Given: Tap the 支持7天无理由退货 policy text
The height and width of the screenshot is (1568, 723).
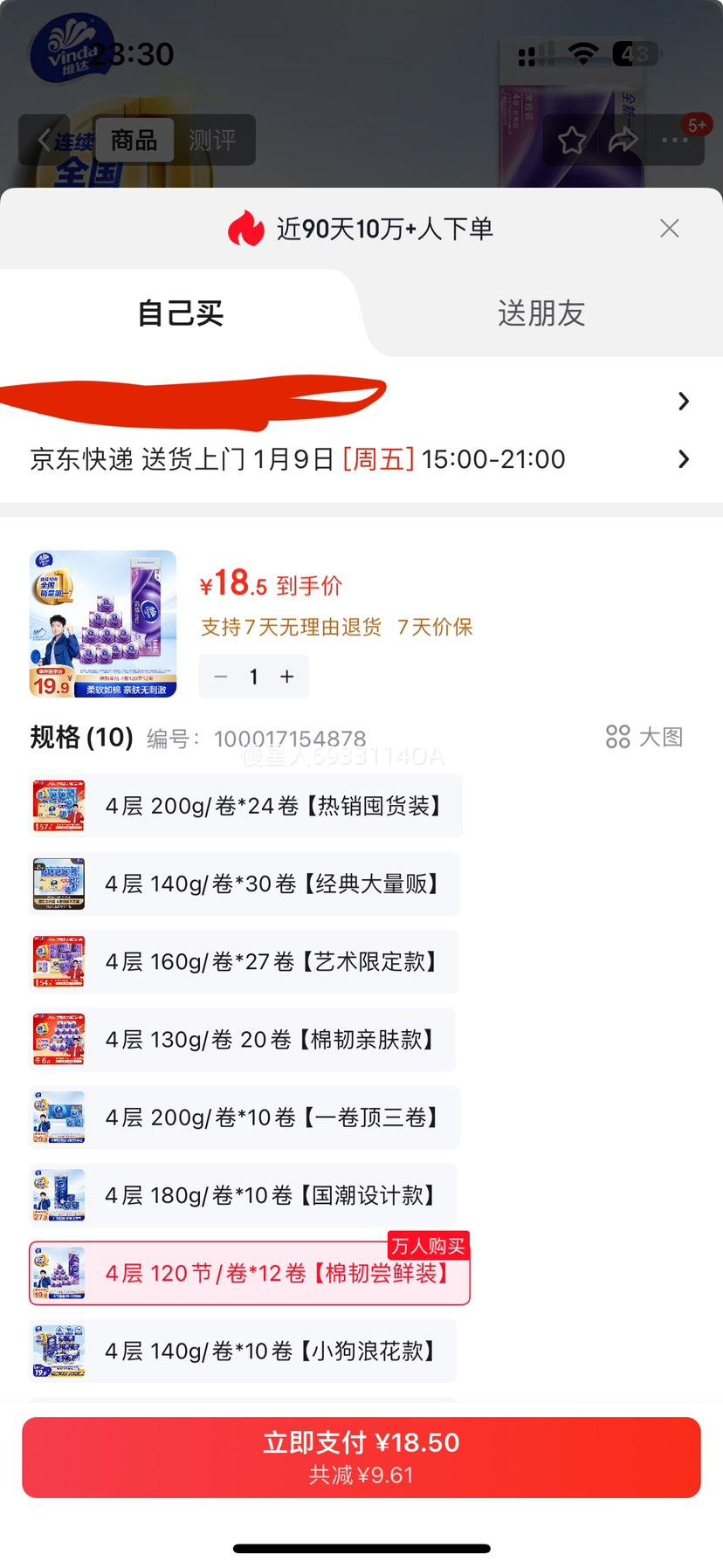Looking at the screenshot, I should click(x=288, y=628).
